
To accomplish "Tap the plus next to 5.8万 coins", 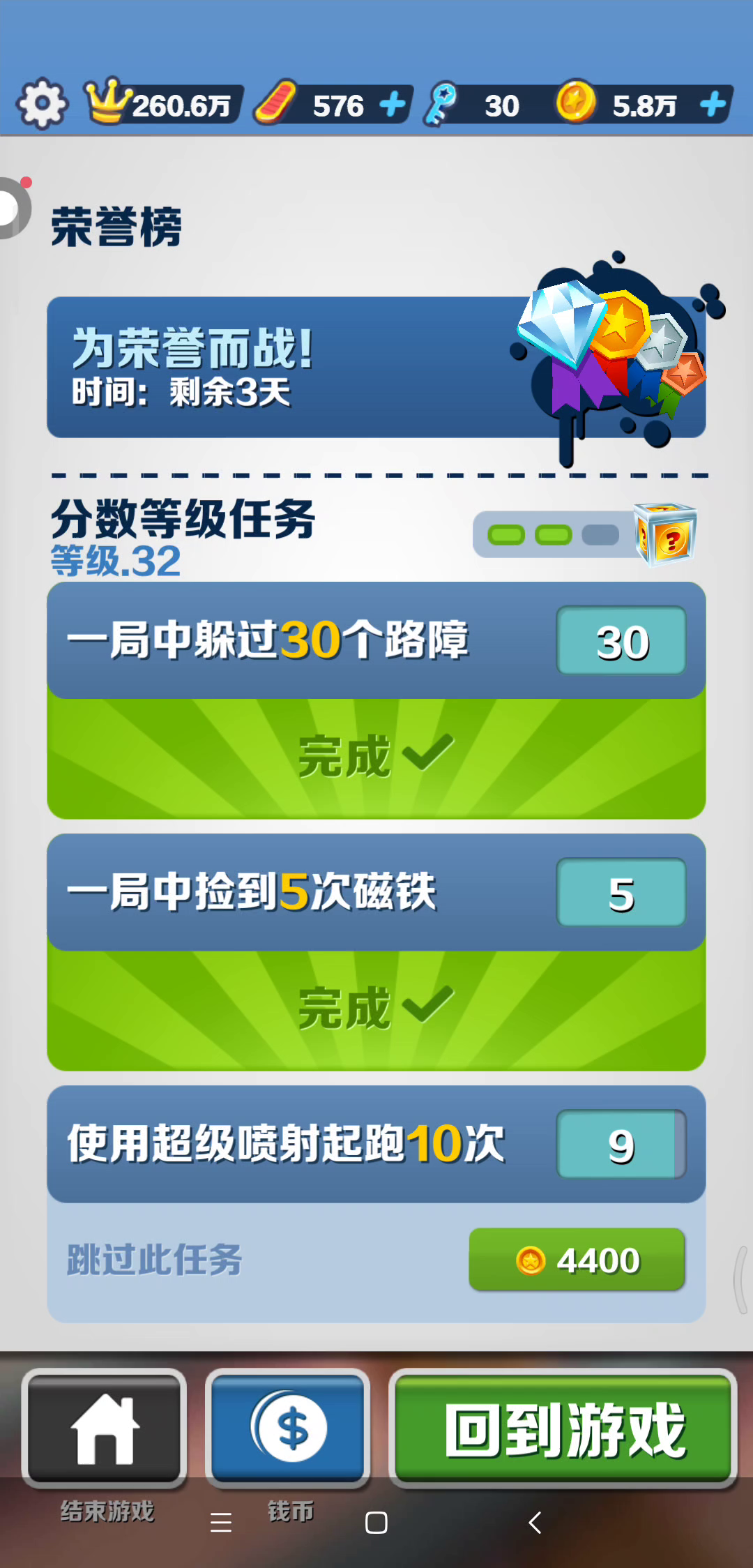I will tap(712, 105).
